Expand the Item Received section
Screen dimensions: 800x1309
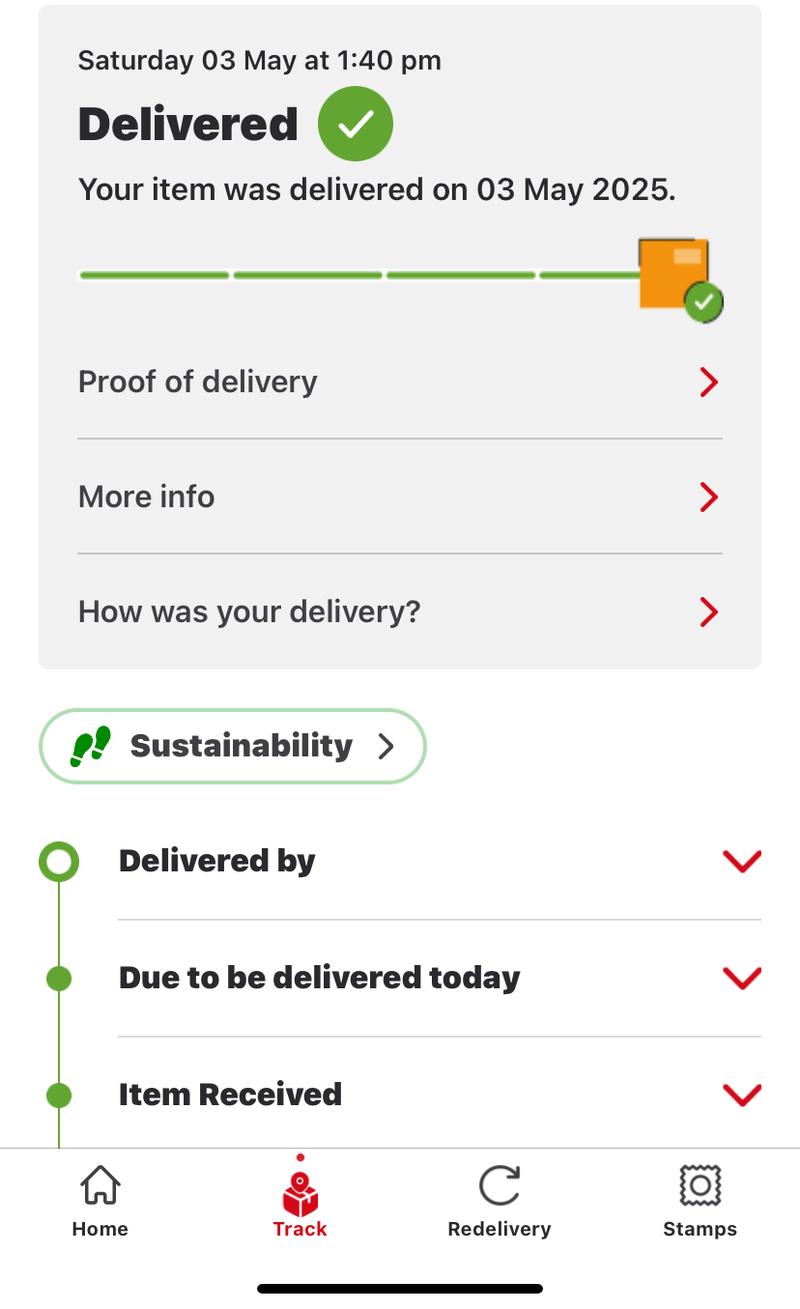pos(439,1094)
